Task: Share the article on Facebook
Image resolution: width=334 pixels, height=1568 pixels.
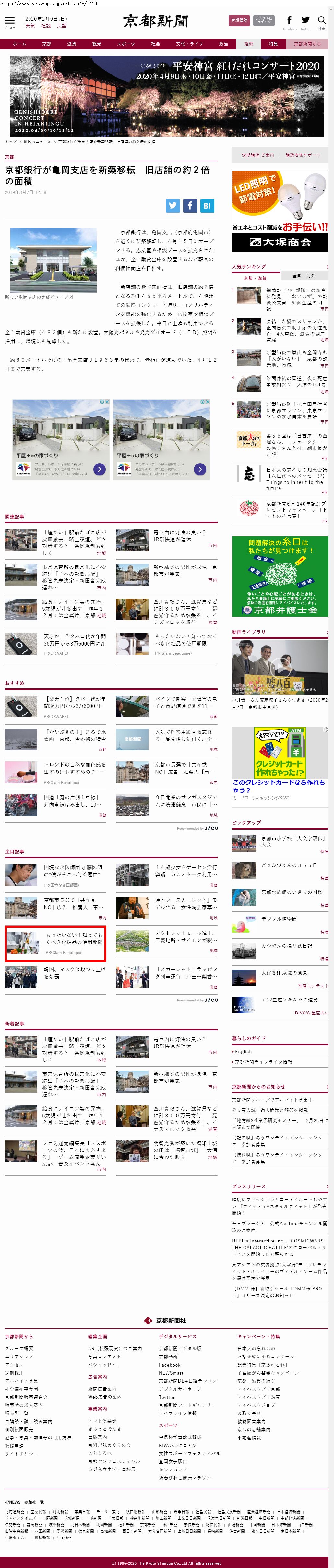Action: [190, 206]
